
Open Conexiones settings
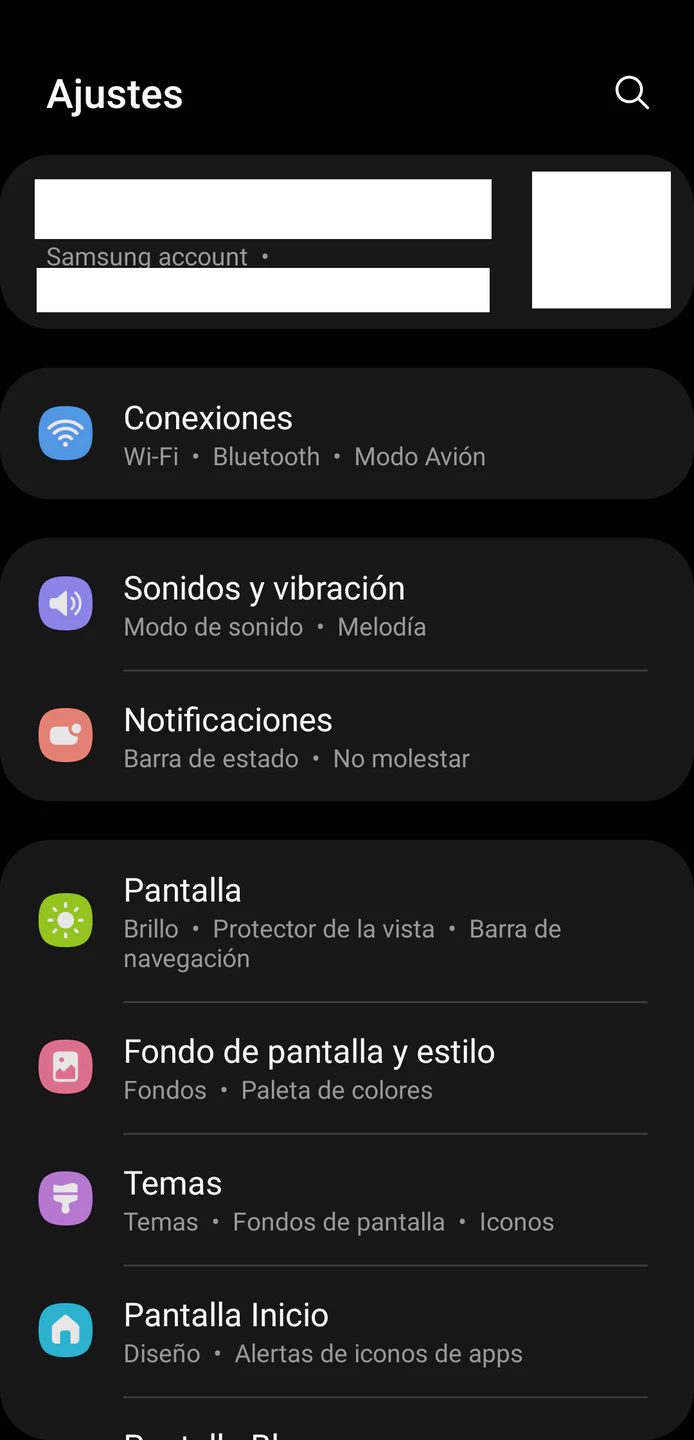click(346, 435)
